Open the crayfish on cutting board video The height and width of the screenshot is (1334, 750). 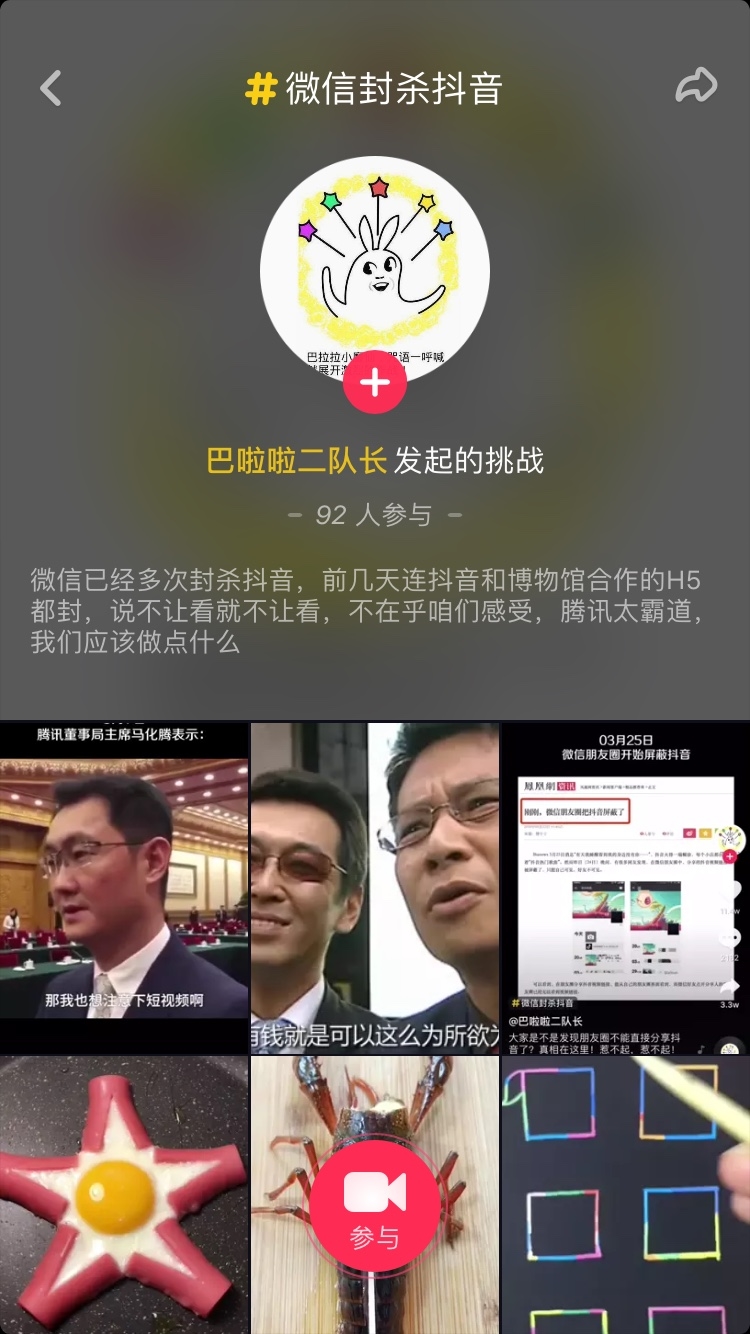373,1090
